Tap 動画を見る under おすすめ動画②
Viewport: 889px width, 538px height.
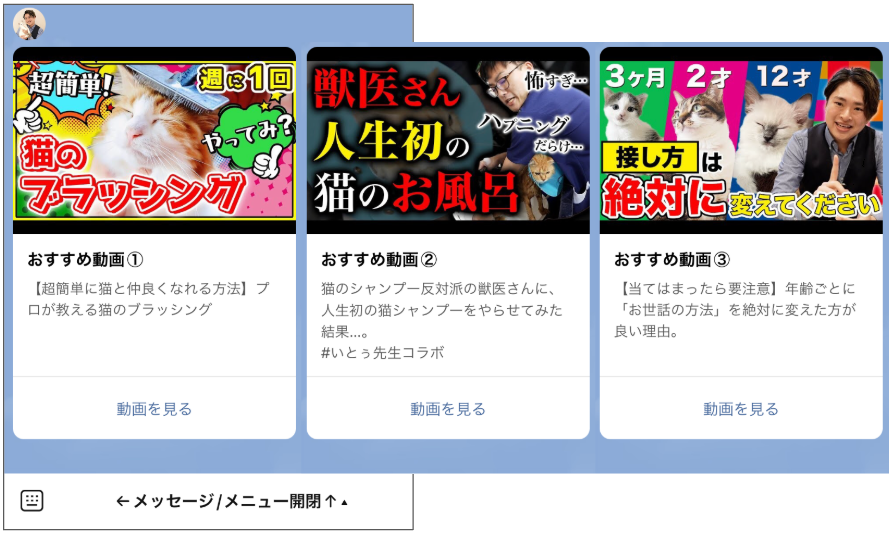(x=447, y=409)
